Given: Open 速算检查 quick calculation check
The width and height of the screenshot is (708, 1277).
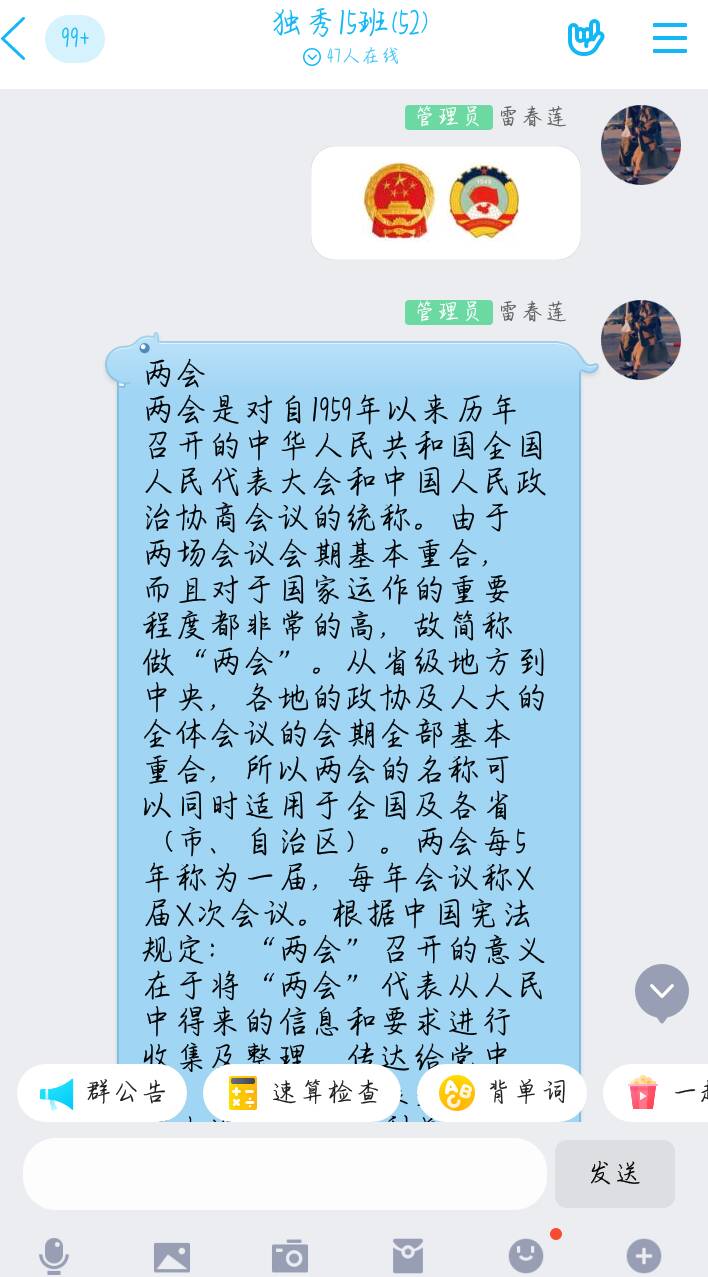Looking at the screenshot, I should pos(302,1092).
